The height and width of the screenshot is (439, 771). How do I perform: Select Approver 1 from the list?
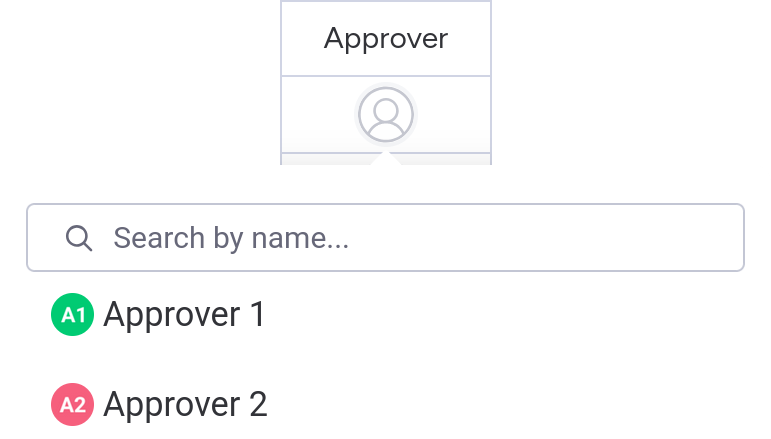160,316
